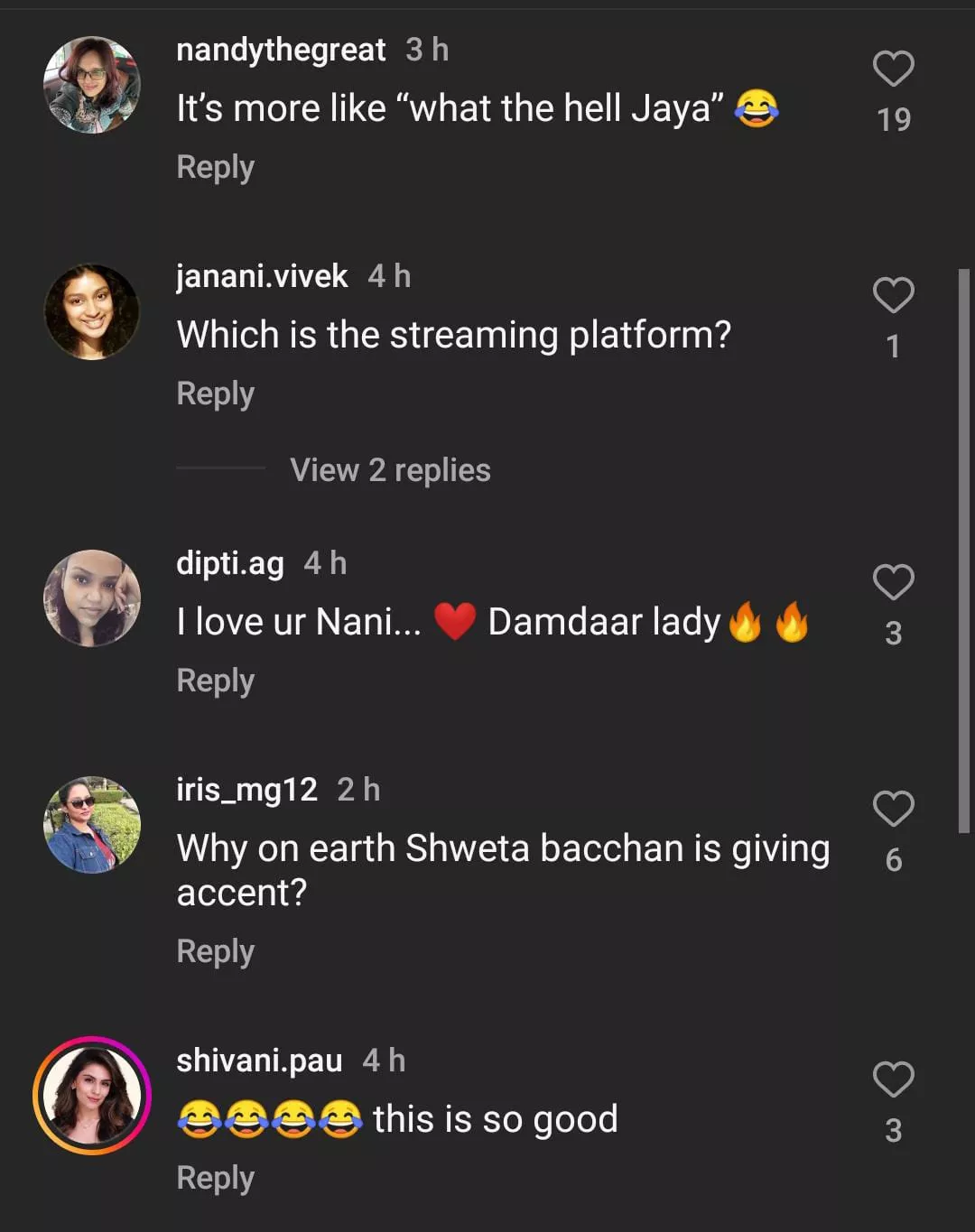
Task: Reply to janani.vivek's streaming platform question
Action: pyautogui.click(x=215, y=394)
